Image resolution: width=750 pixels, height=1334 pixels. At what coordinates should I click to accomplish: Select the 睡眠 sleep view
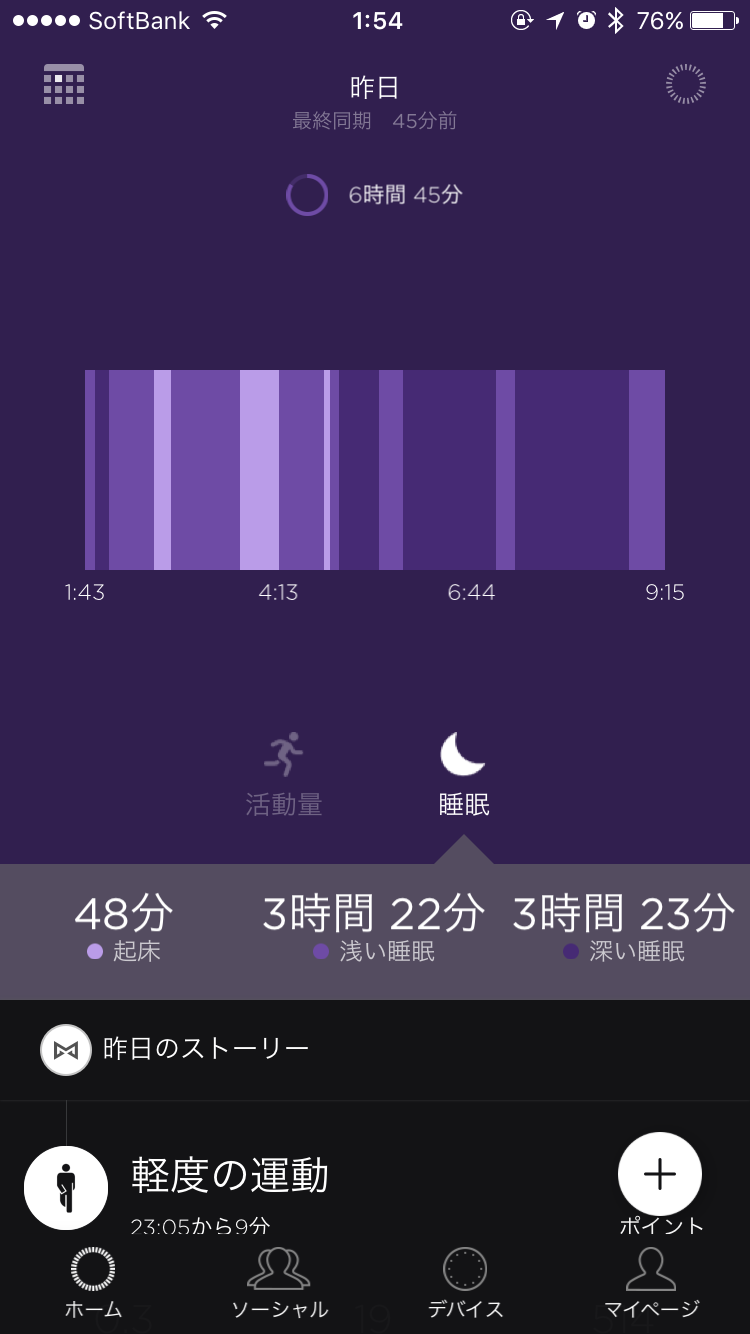click(464, 774)
